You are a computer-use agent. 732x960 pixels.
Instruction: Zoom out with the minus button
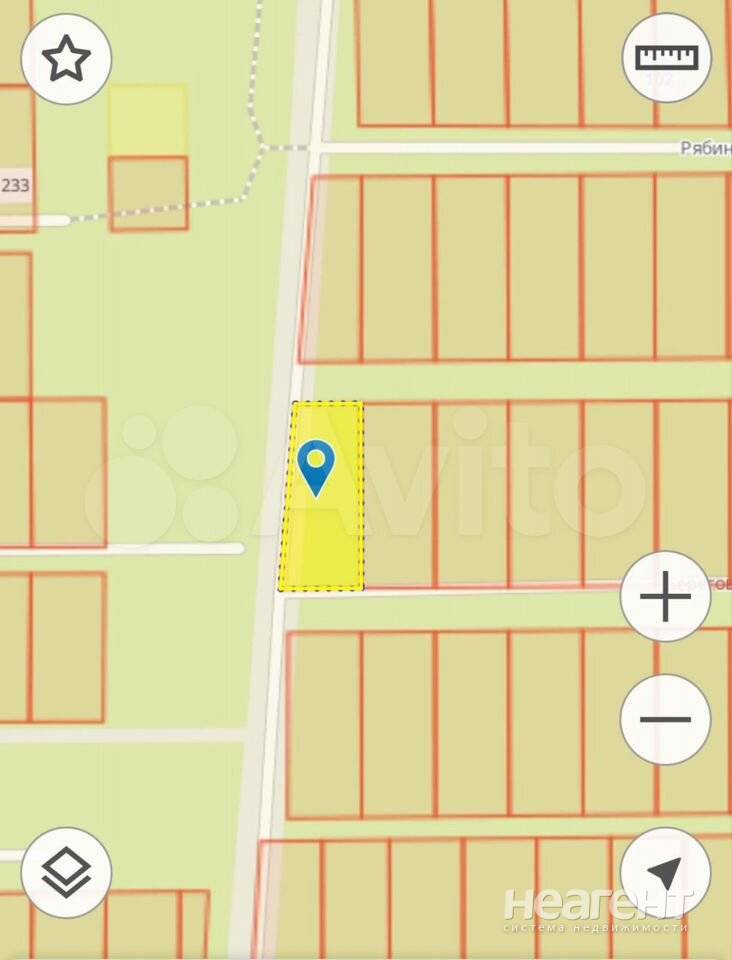[x=665, y=719]
